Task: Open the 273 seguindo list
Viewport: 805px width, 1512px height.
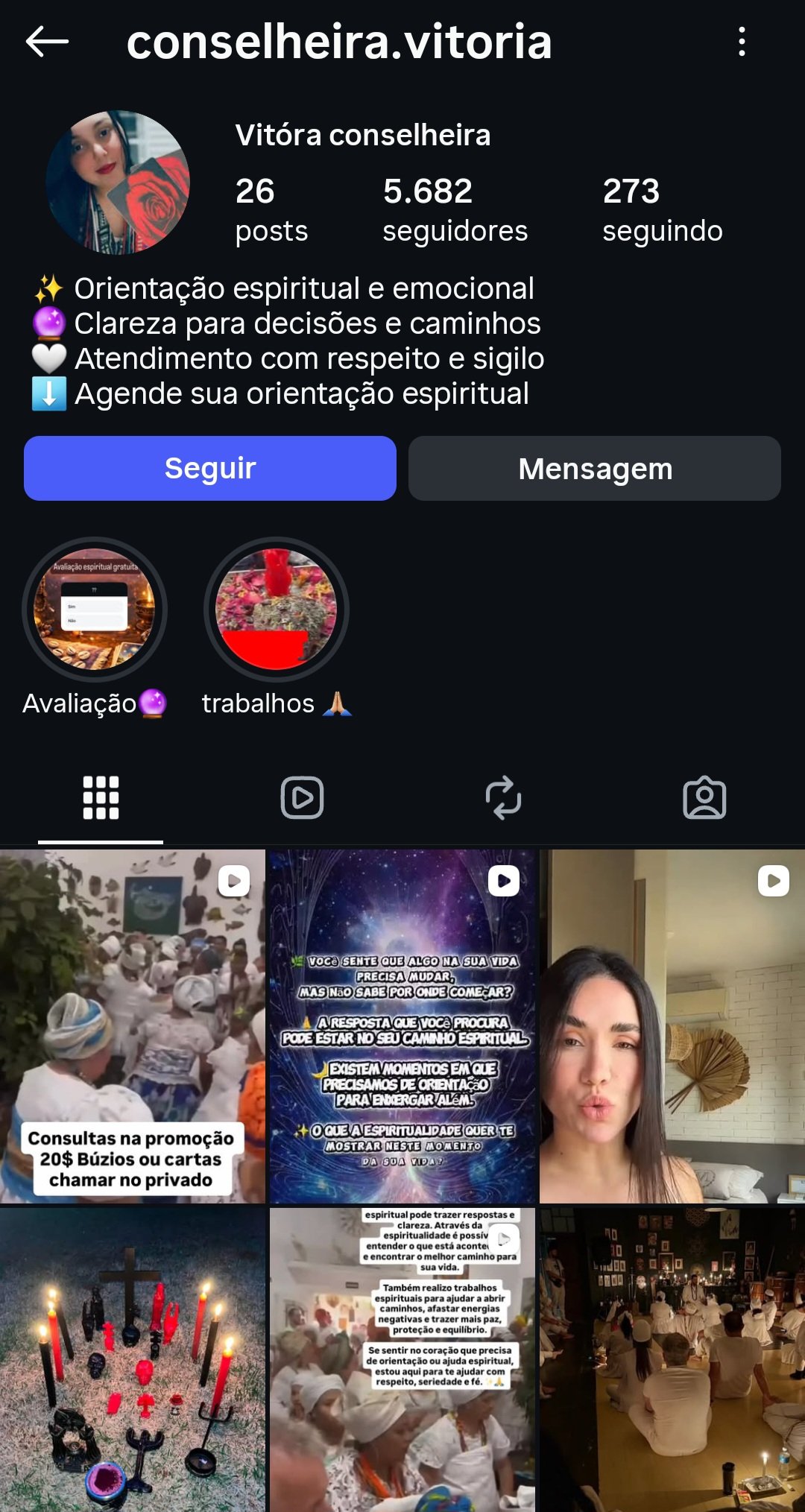Action: pyautogui.click(x=662, y=209)
